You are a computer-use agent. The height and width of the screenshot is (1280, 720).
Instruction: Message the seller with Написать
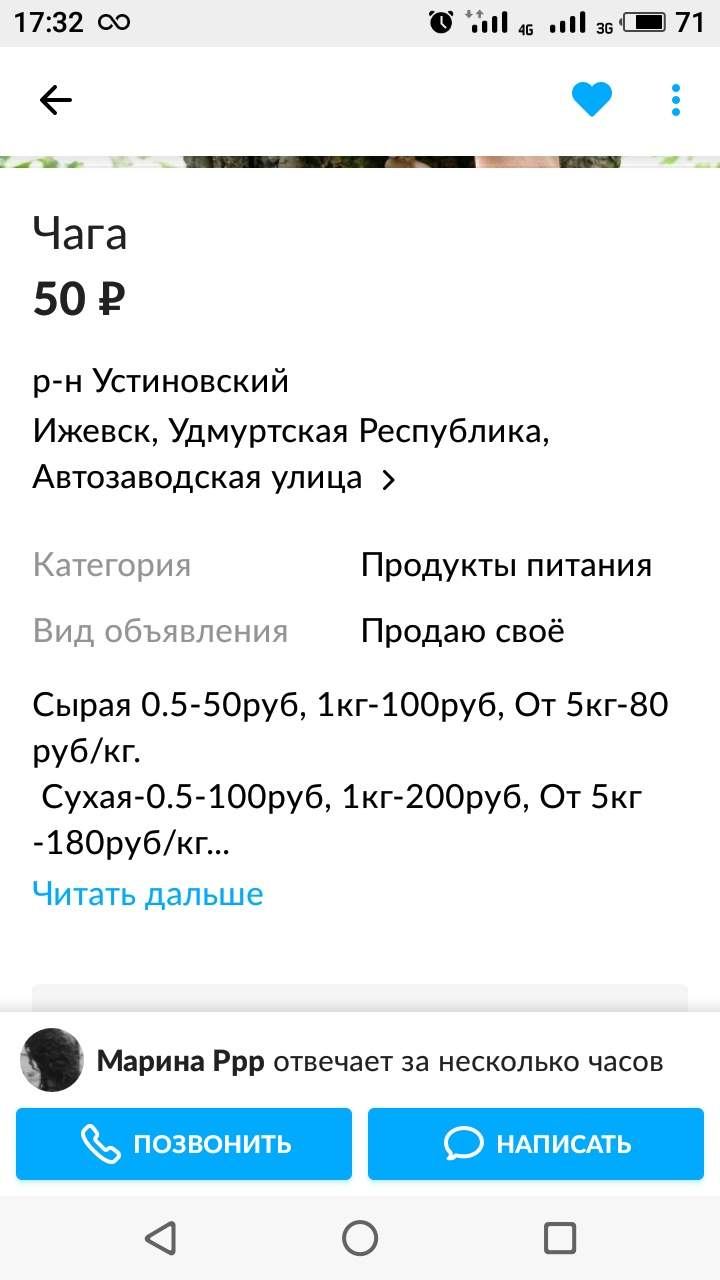click(x=536, y=1144)
